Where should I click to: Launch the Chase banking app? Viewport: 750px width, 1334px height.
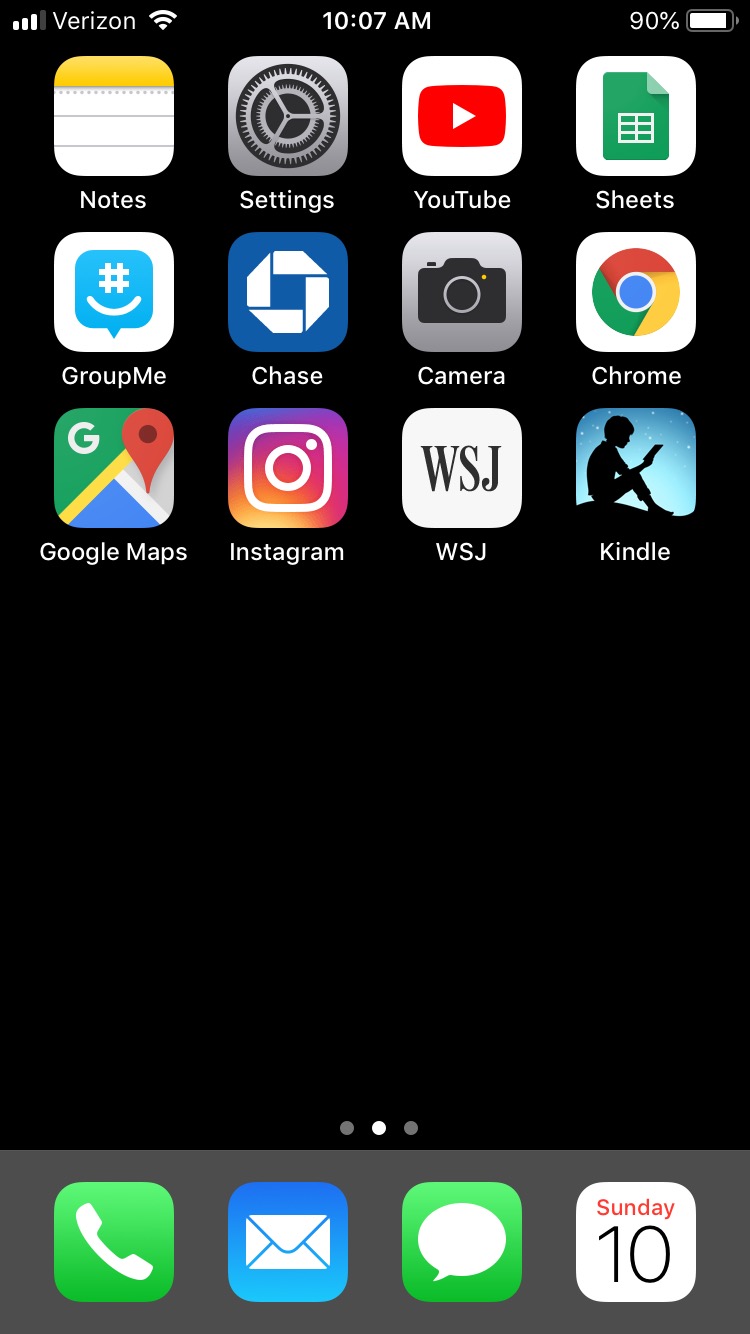(288, 292)
